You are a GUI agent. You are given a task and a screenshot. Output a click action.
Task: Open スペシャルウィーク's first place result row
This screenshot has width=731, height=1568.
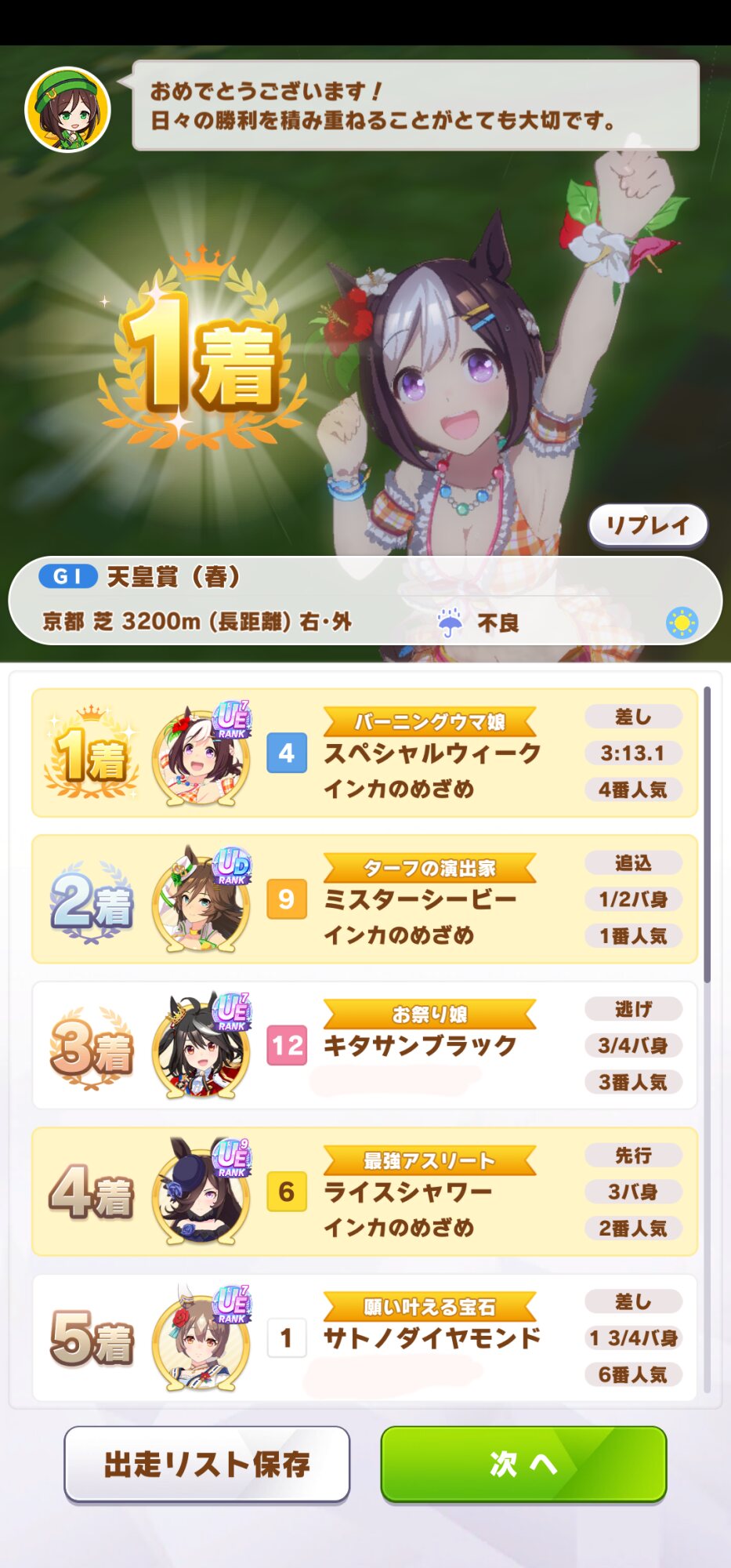point(364,753)
